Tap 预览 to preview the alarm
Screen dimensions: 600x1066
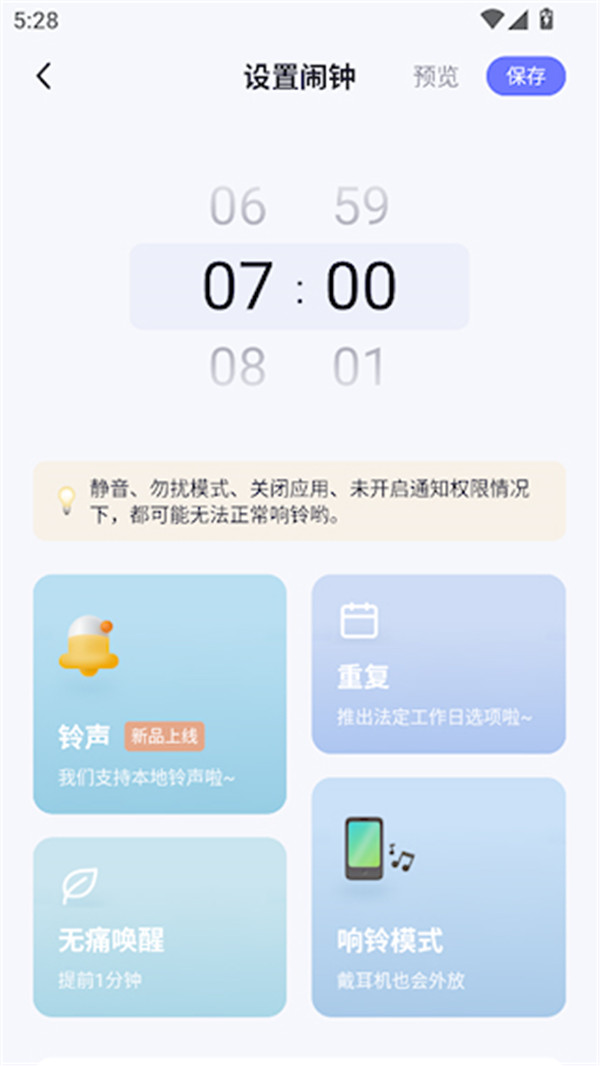[436, 77]
